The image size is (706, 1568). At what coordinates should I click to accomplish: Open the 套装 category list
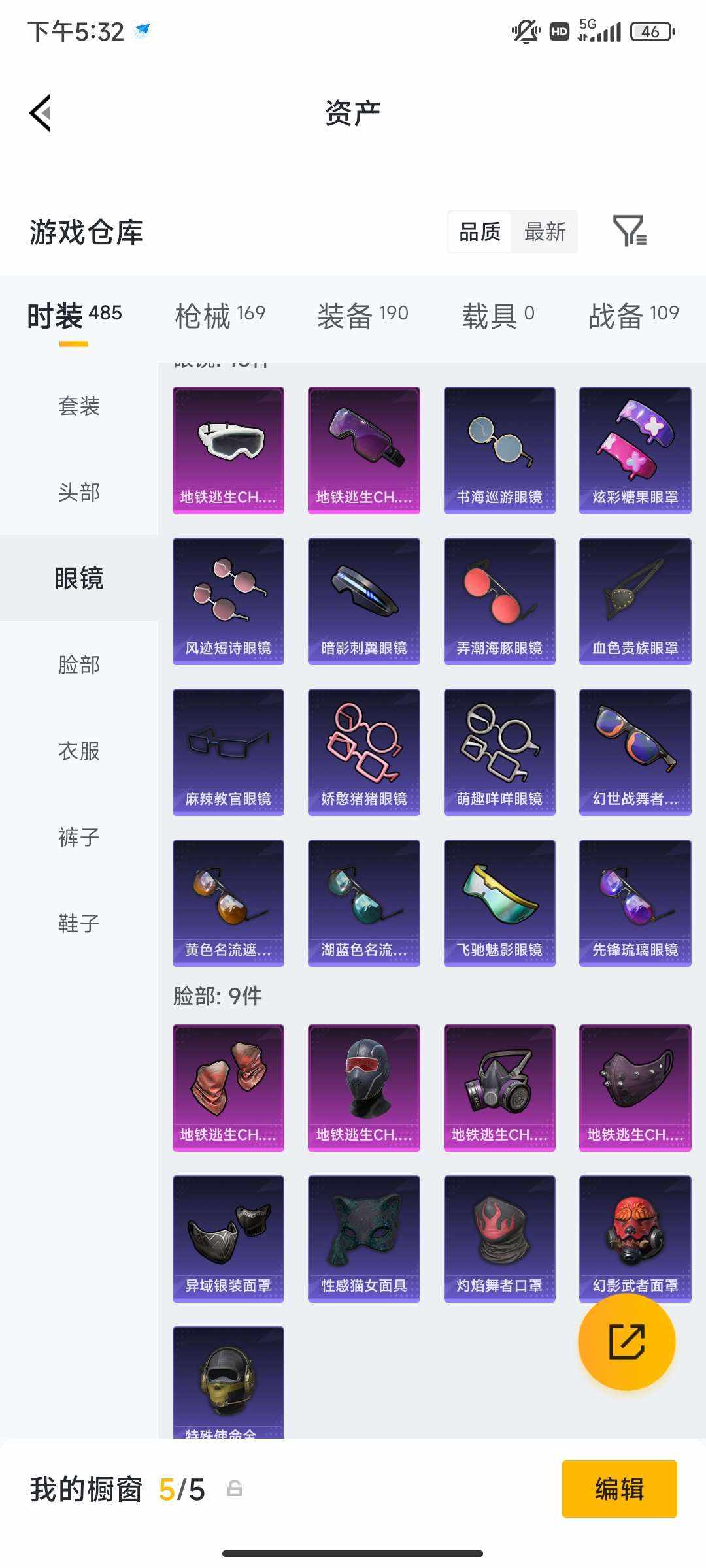[x=80, y=406]
